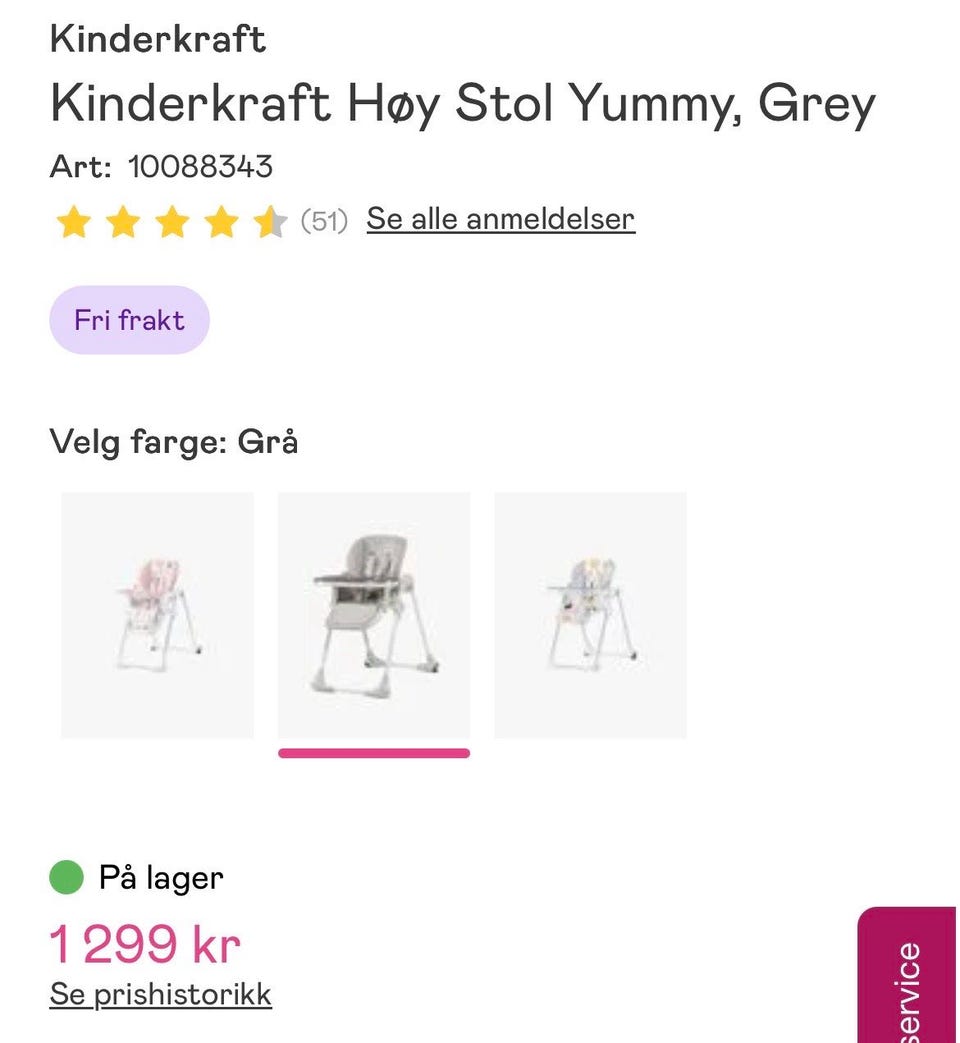Click the fourth rating star

[x=222, y=221]
